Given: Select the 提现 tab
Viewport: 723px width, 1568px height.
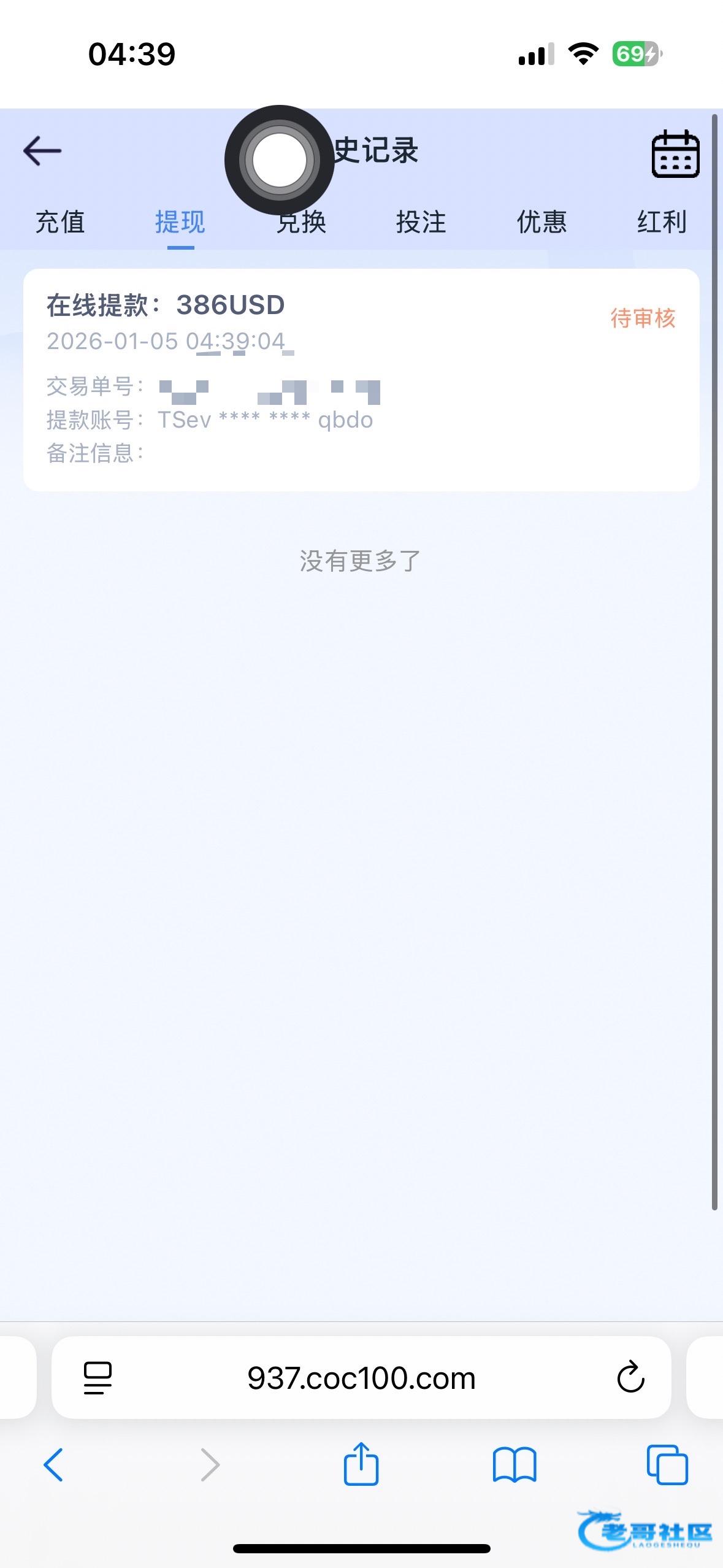Looking at the screenshot, I should (x=180, y=222).
